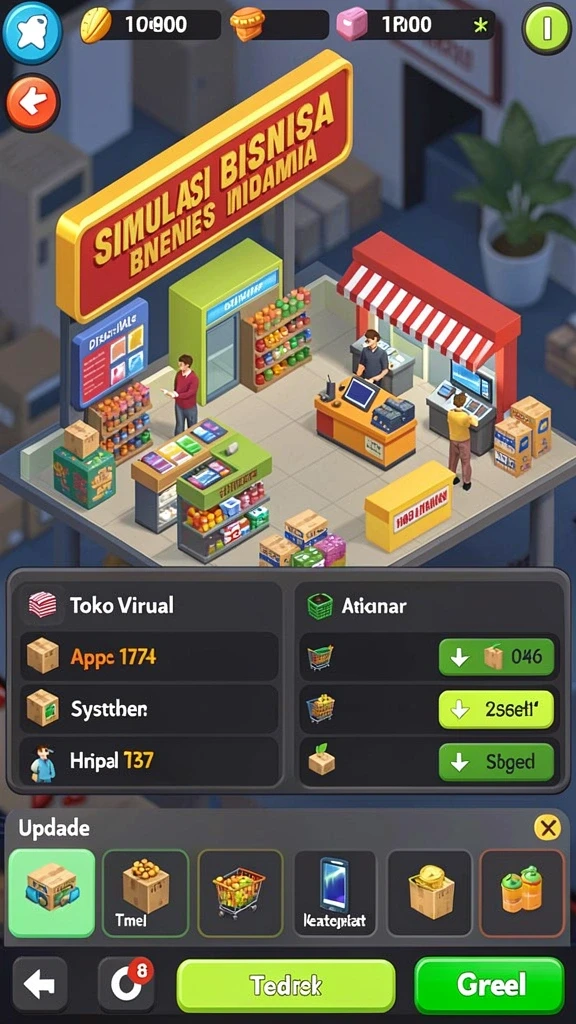Screen dimensions: 576x1024
Task: Open the blue star badge icon
Action: tap(33, 31)
